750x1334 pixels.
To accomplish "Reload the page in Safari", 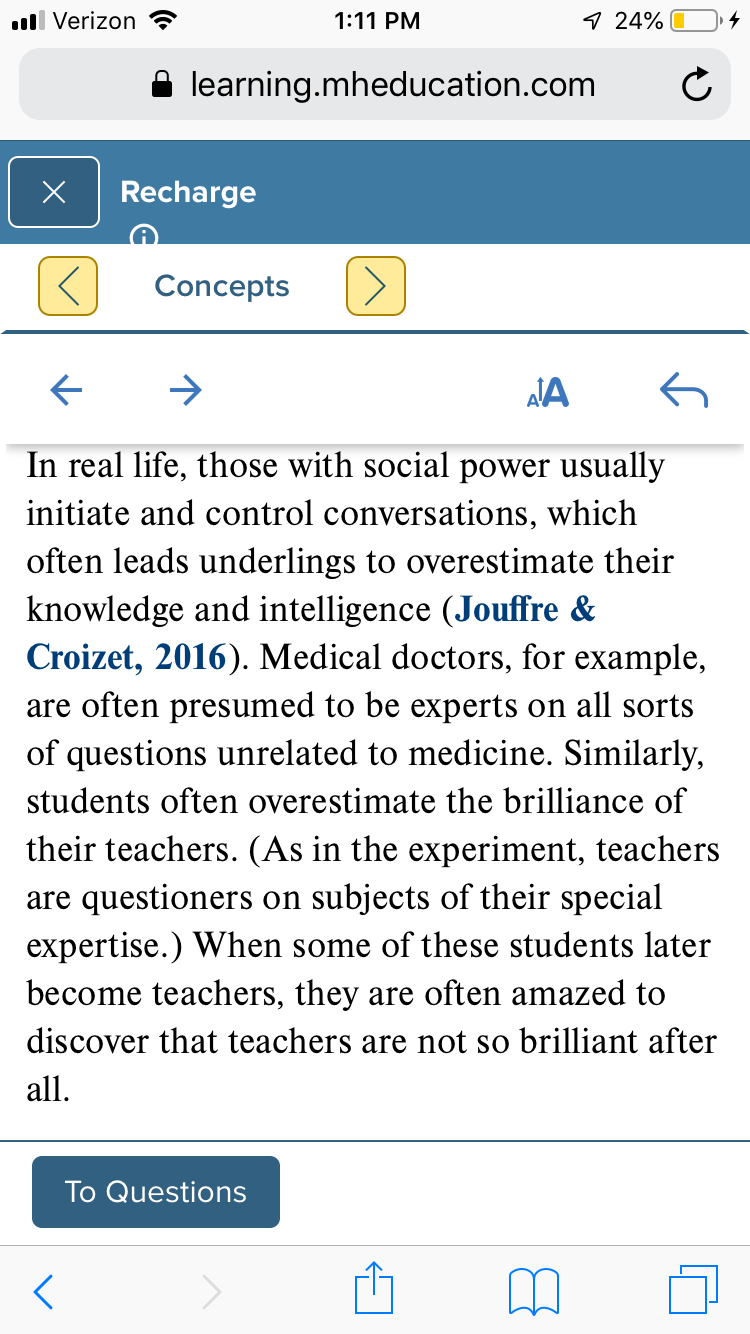I will (x=696, y=86).
